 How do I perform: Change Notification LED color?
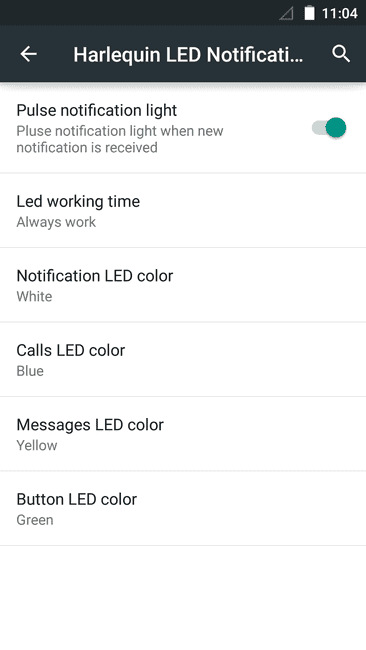pyautogui.click(x=183, y=285)
